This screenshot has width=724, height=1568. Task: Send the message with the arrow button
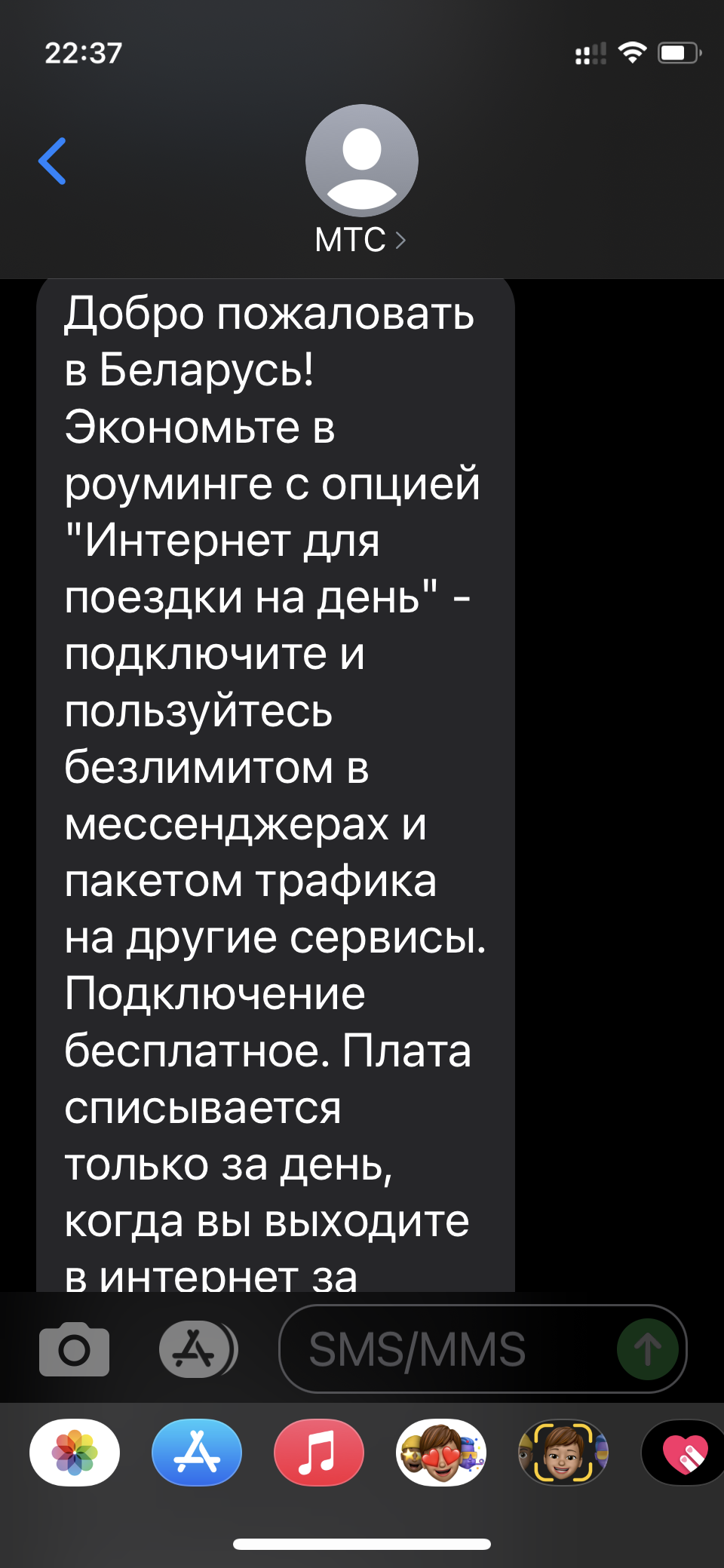click(x=647, y=1349)
